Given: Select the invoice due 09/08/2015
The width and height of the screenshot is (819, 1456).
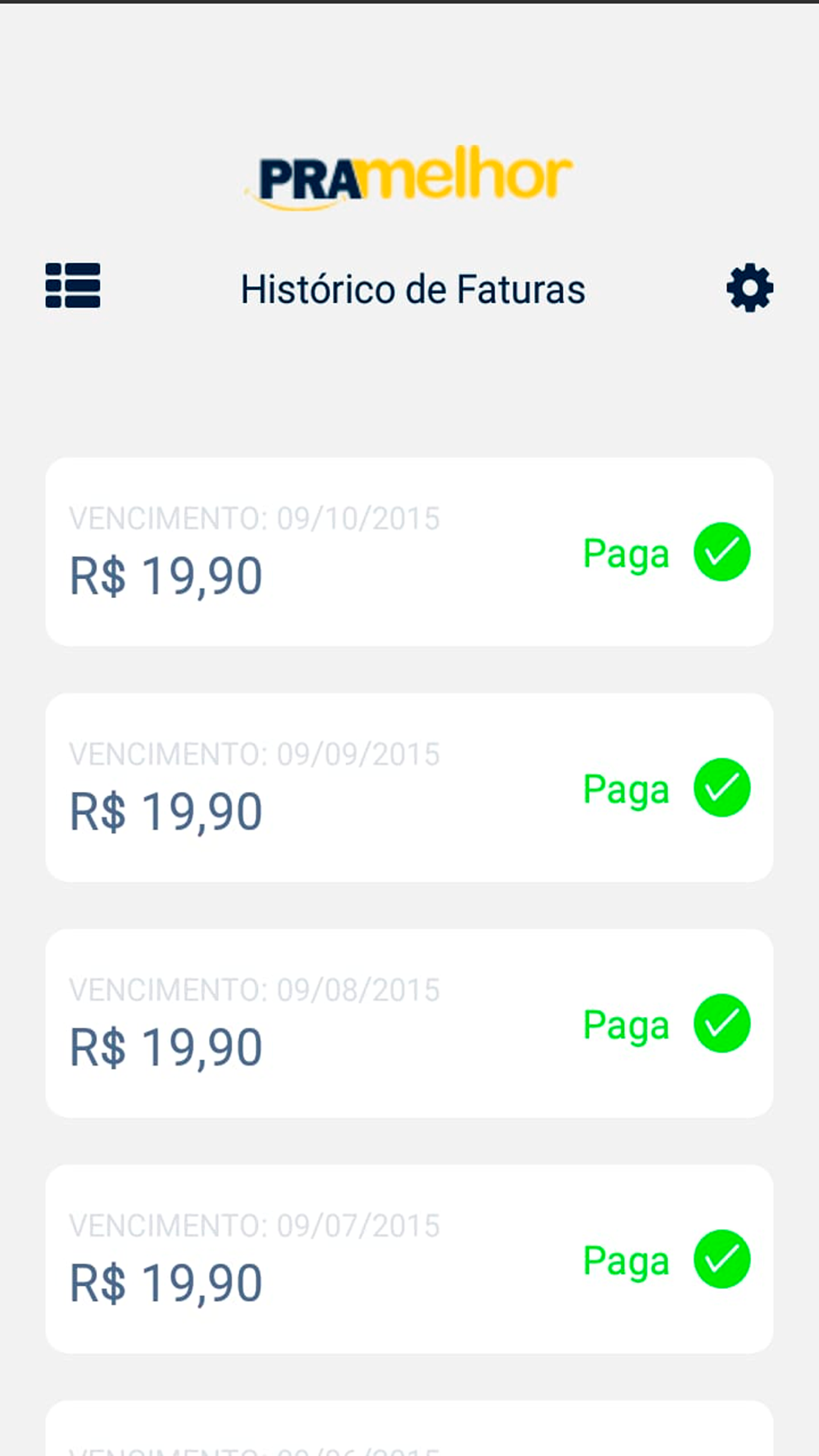Looking at the screenshot, I should [409, 1023].
